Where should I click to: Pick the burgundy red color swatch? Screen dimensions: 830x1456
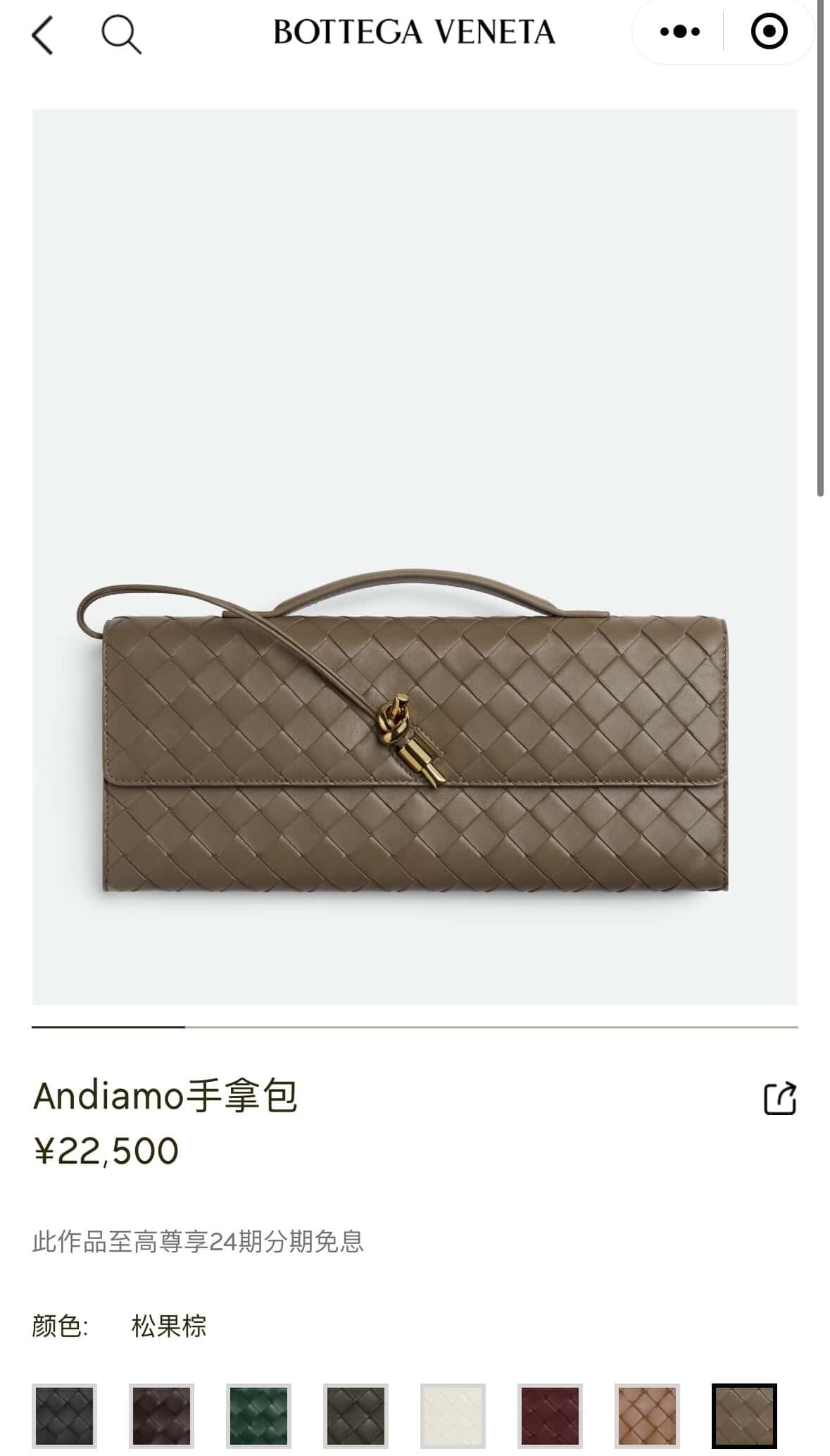550,1416
